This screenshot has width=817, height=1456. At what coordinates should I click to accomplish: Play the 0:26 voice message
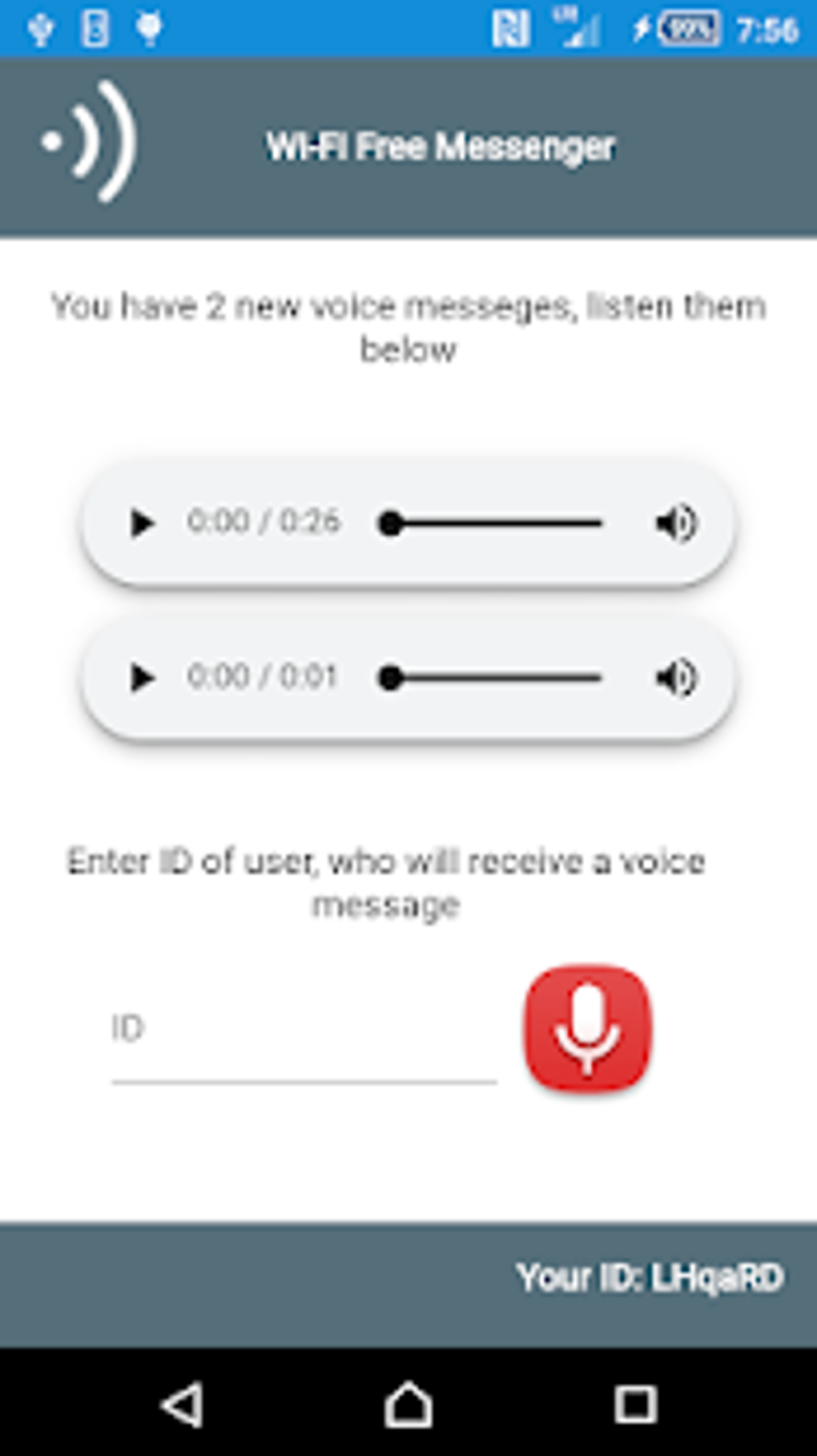[x=142, y=523]
